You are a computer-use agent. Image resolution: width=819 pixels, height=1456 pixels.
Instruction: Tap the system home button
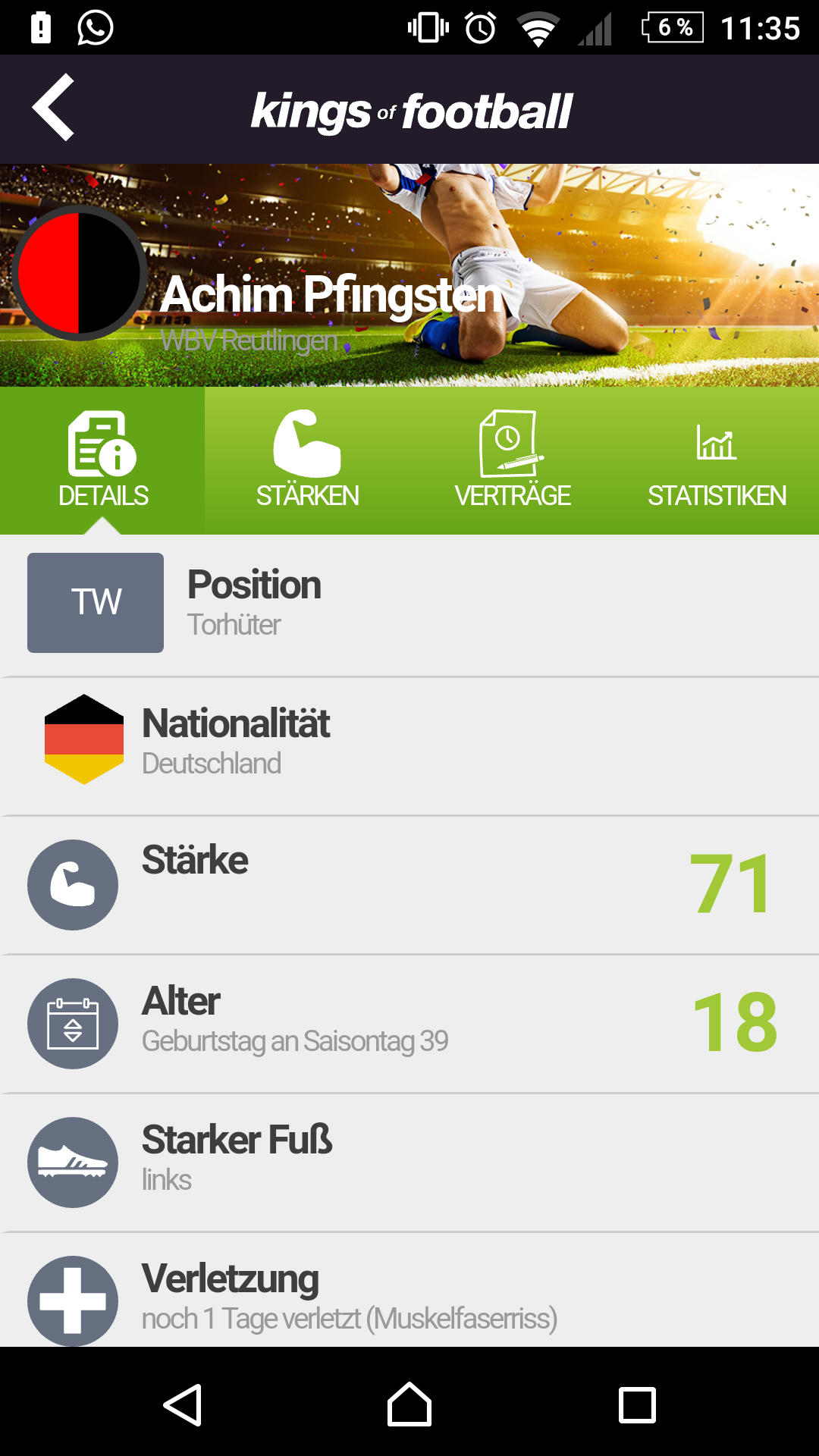point(409,1404)
